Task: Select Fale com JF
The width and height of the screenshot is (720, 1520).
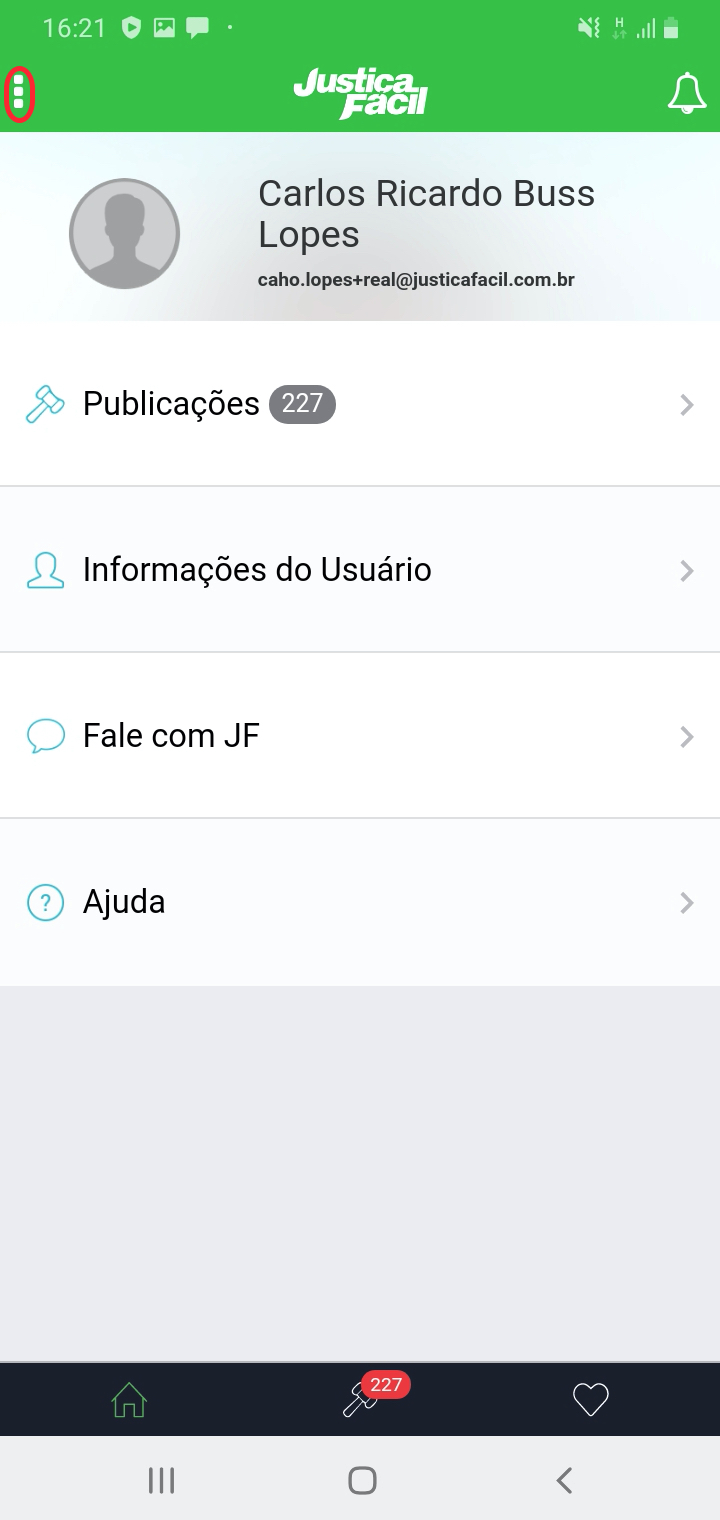Action: 360,736
